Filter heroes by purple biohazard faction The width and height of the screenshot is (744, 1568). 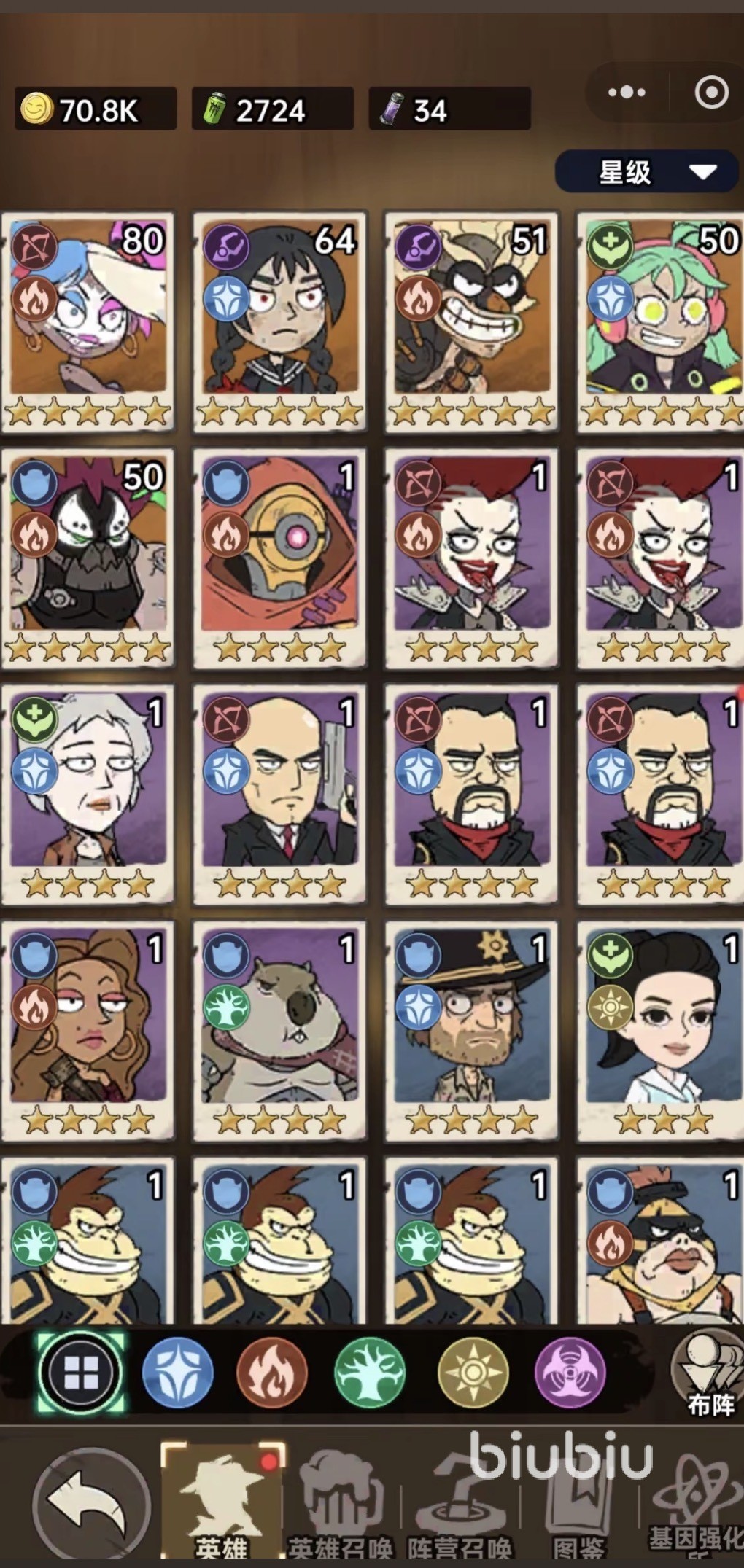pyautogui.click(x=570, y=1373)
